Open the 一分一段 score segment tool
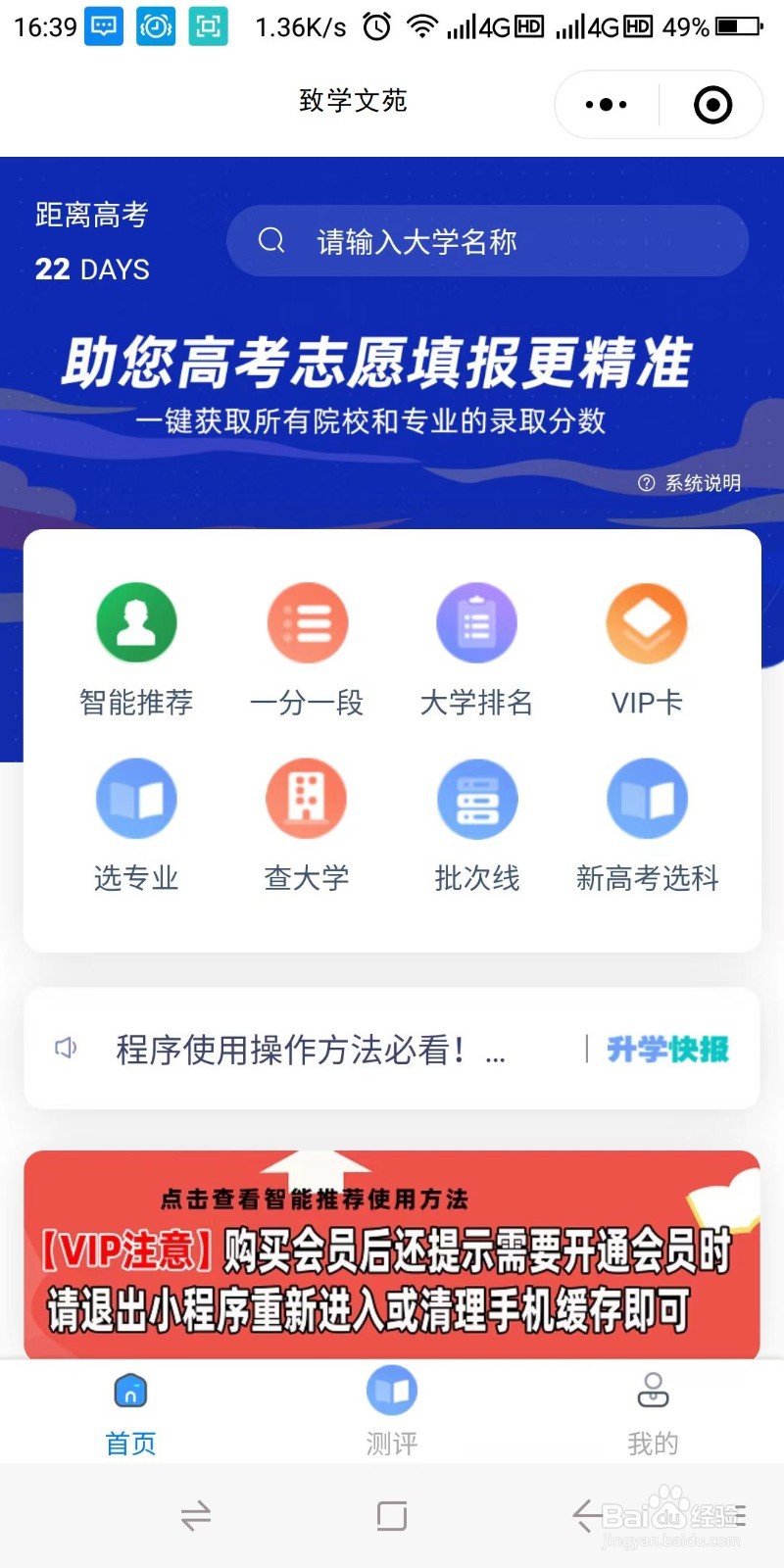The height and width of the screenshot is (1568, 784). [307, 622]
